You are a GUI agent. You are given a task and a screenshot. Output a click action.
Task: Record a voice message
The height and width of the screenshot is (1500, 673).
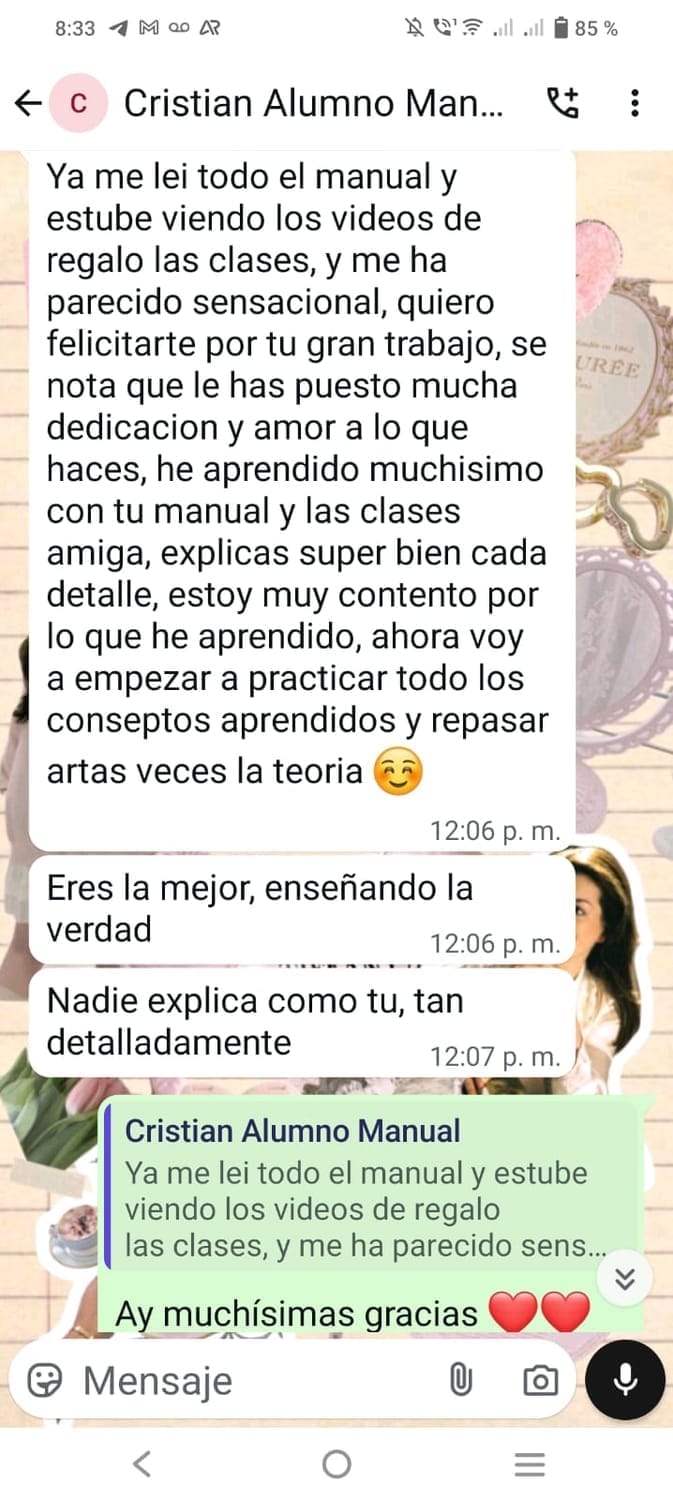(x=626, y=1380)
